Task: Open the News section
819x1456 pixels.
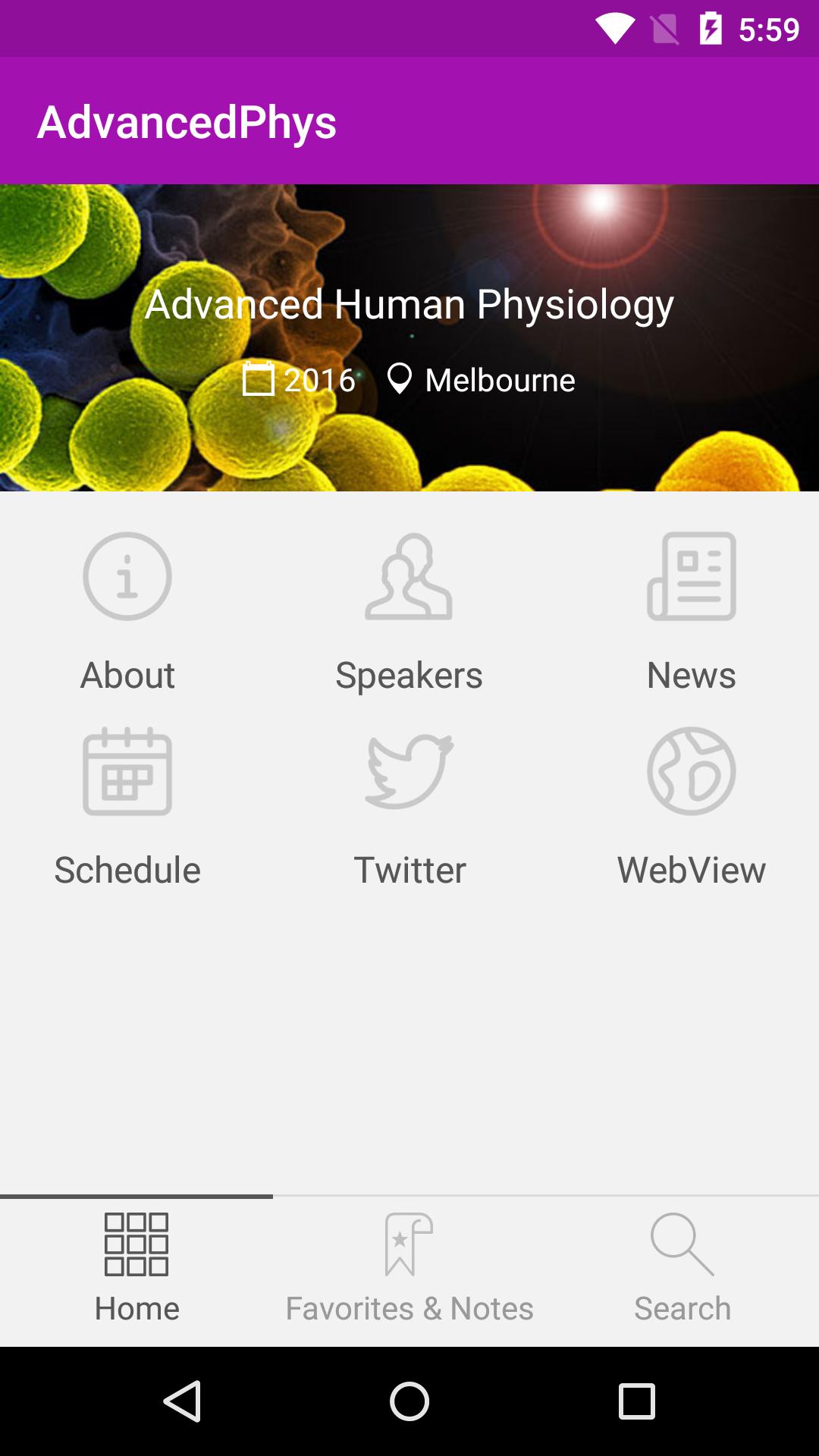Action: point(692,610)
